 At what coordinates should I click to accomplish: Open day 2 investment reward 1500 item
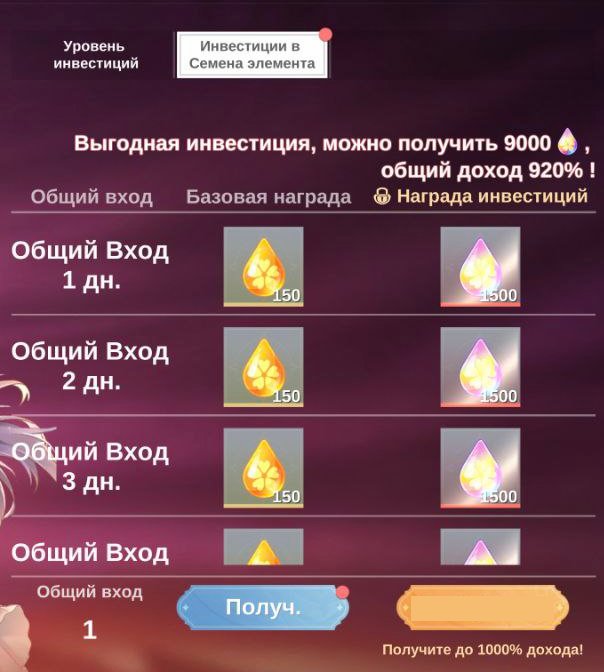480,368
